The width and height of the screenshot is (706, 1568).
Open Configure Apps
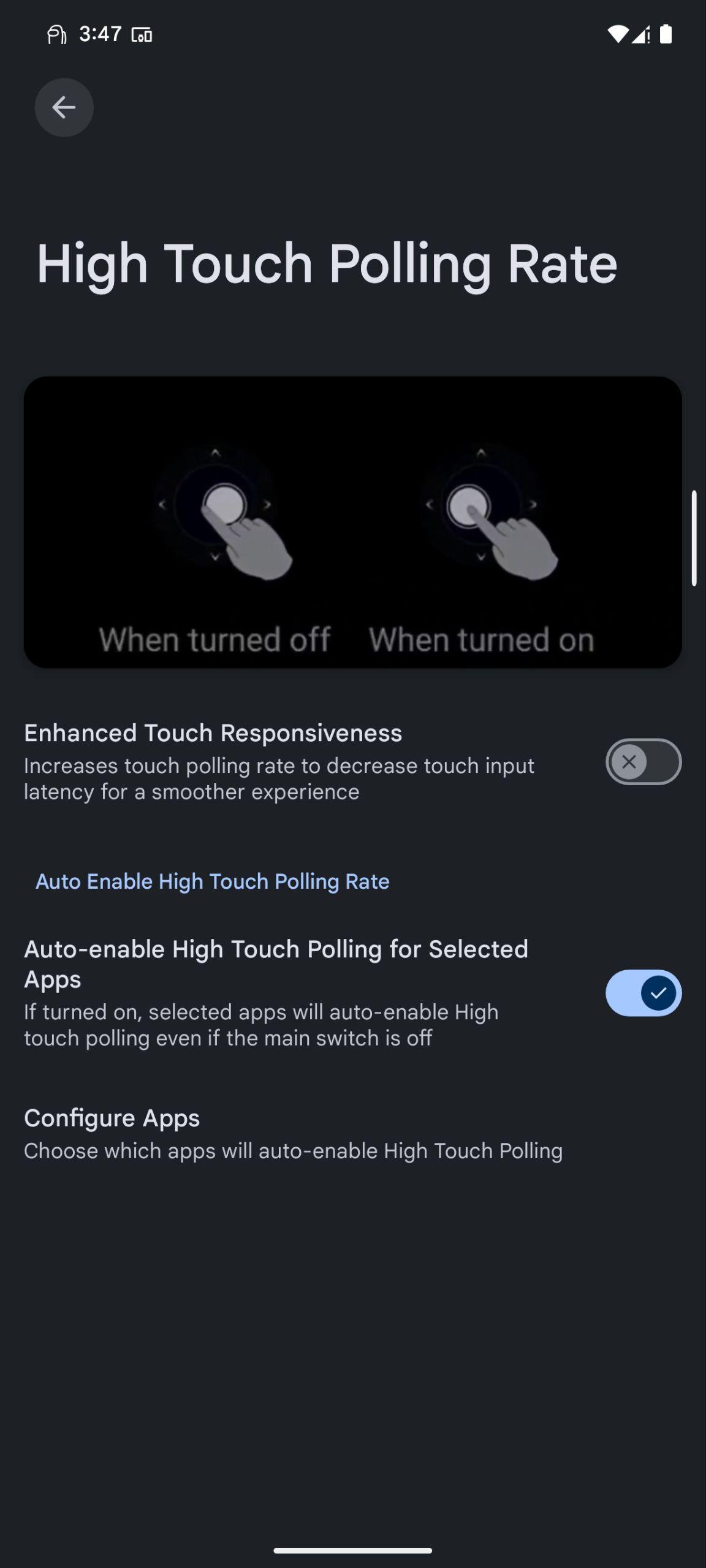(353, 1134)
